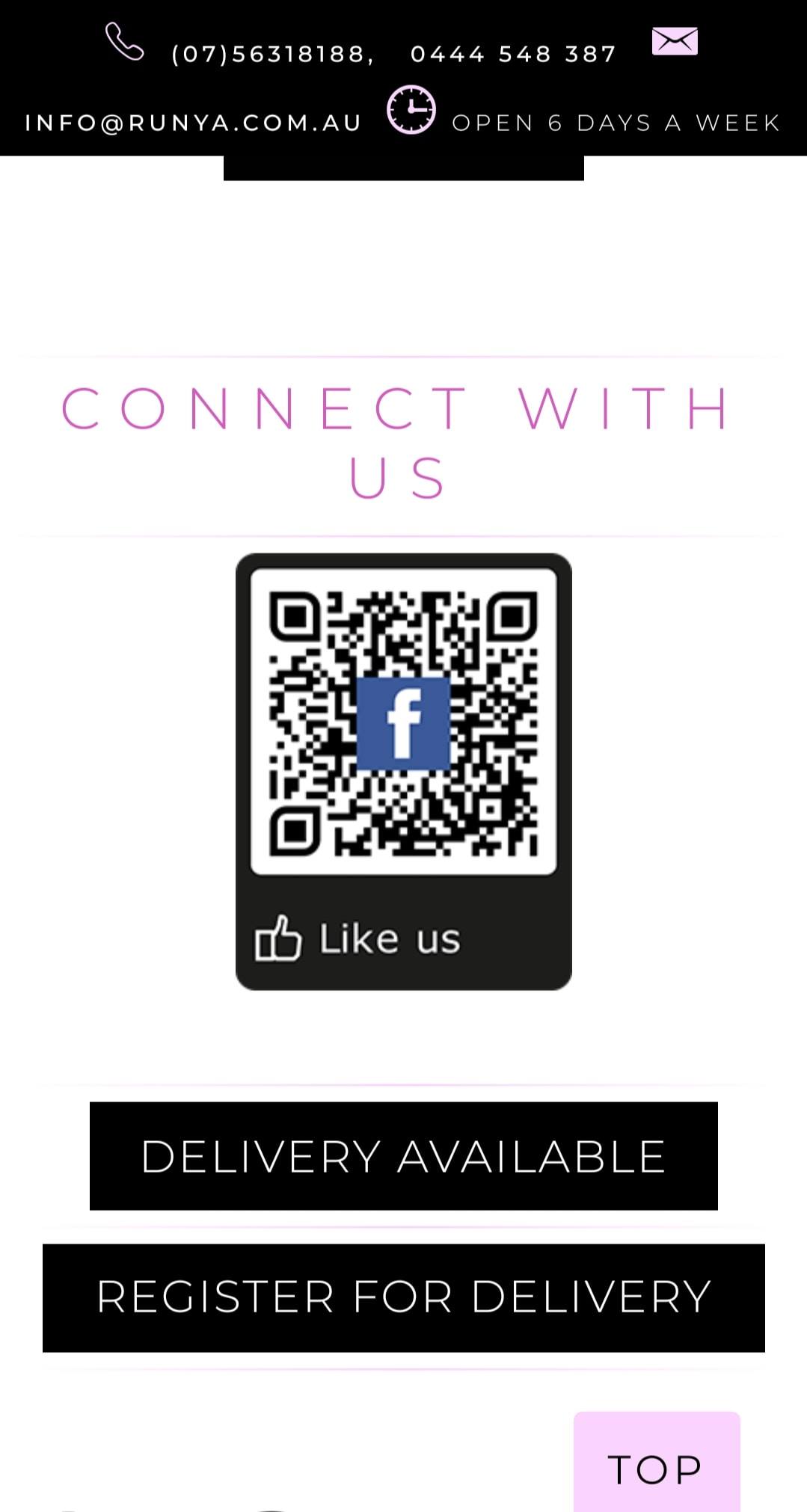Call the mobile number 0444 548 387
Viewport: 807px width, 1512px height.
(513, 54)
